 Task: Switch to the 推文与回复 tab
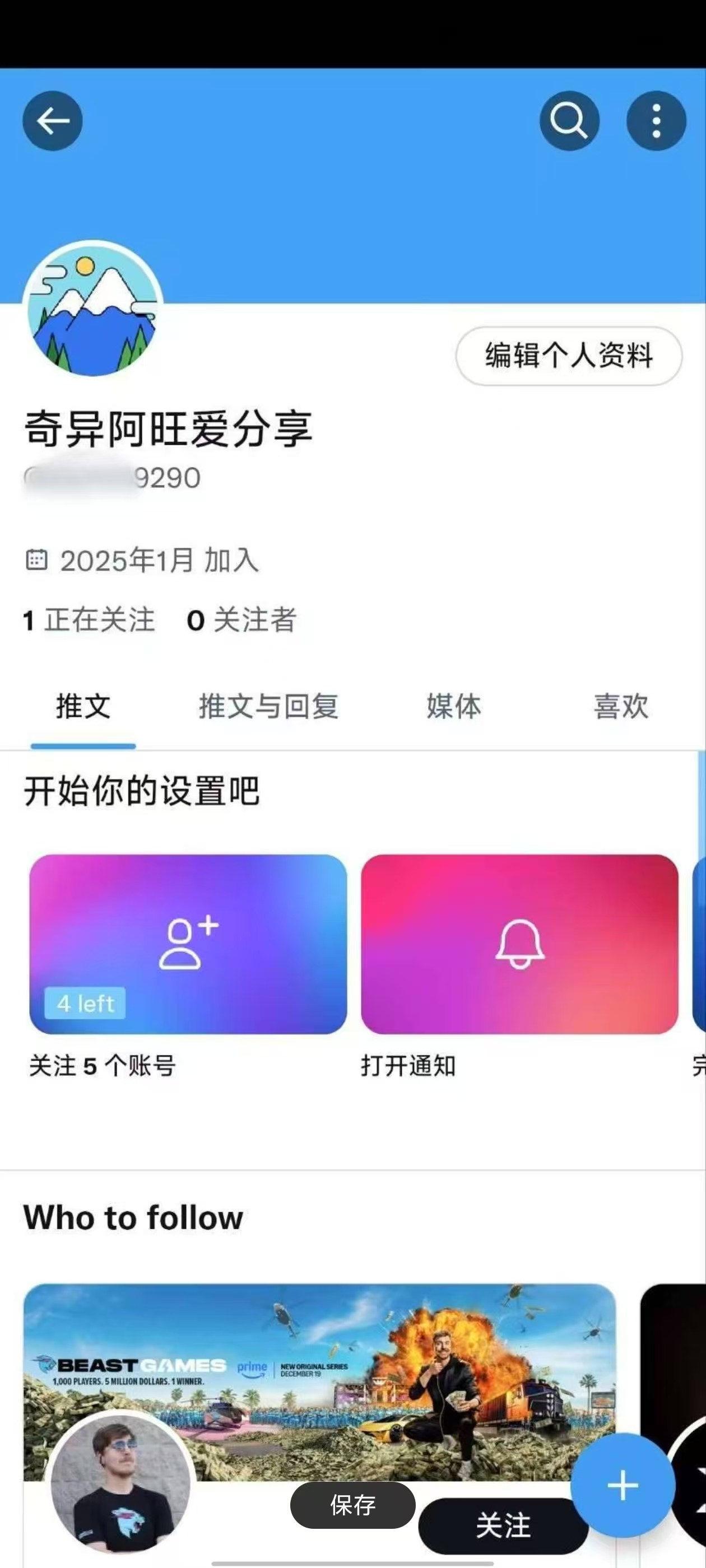pos(268,707)
